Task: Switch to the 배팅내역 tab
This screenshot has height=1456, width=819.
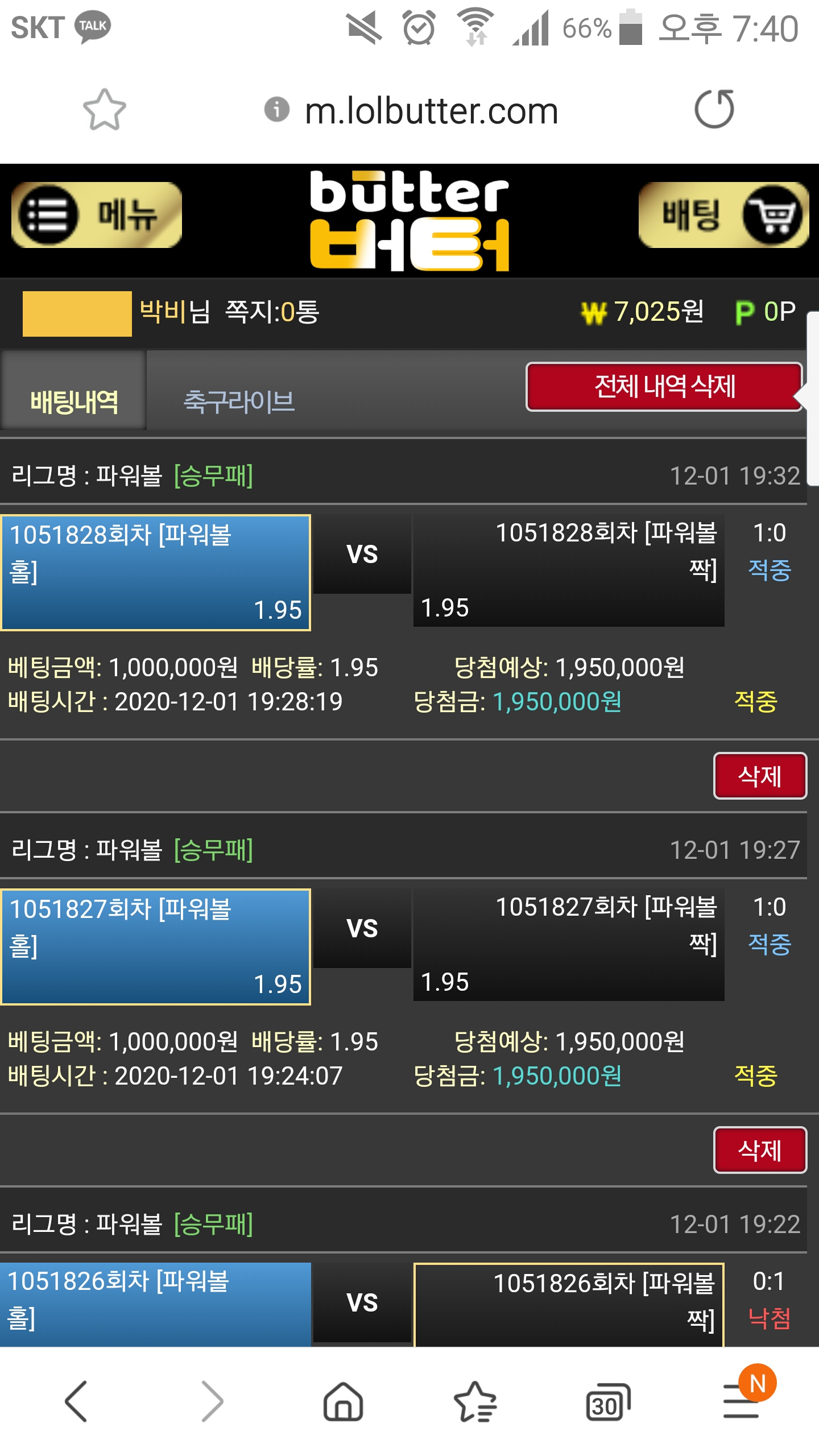Action: coord(74,402)
